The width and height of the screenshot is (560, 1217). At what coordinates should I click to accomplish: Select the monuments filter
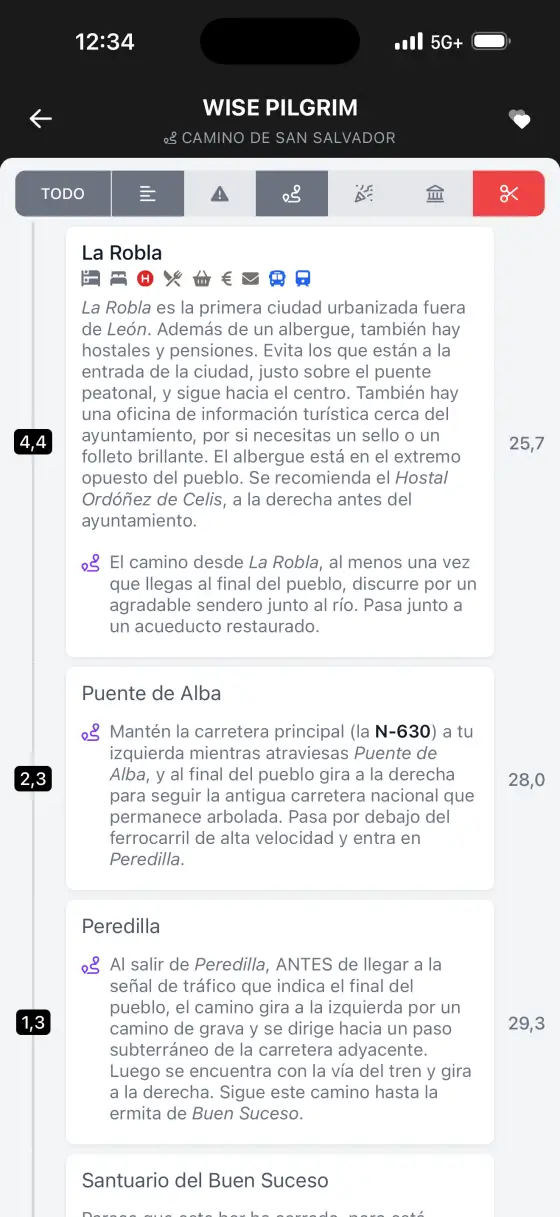[x=436, y=194]
